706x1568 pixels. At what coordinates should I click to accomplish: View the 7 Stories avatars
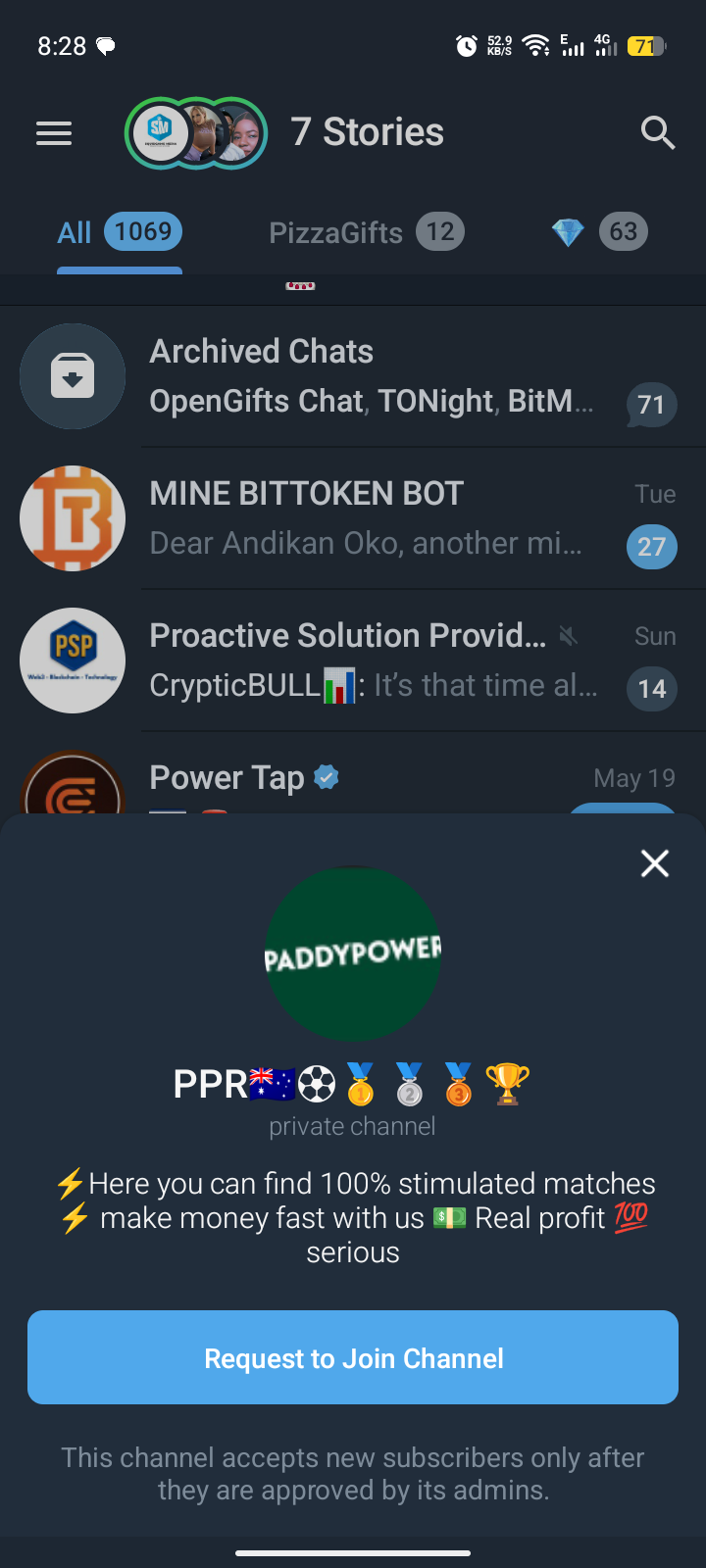click(196, 133)
